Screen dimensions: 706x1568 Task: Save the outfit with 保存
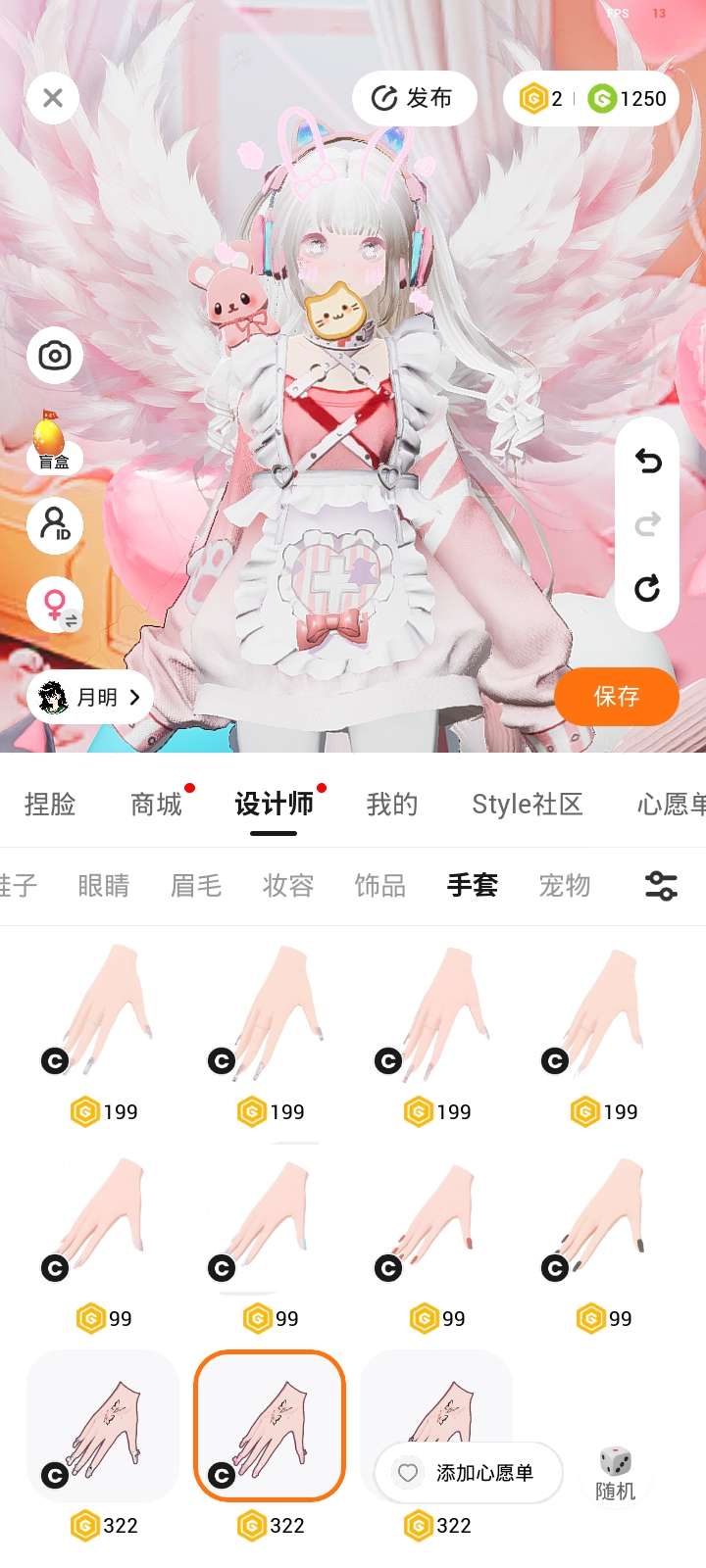pyautogui.click(x=616, y=696)
